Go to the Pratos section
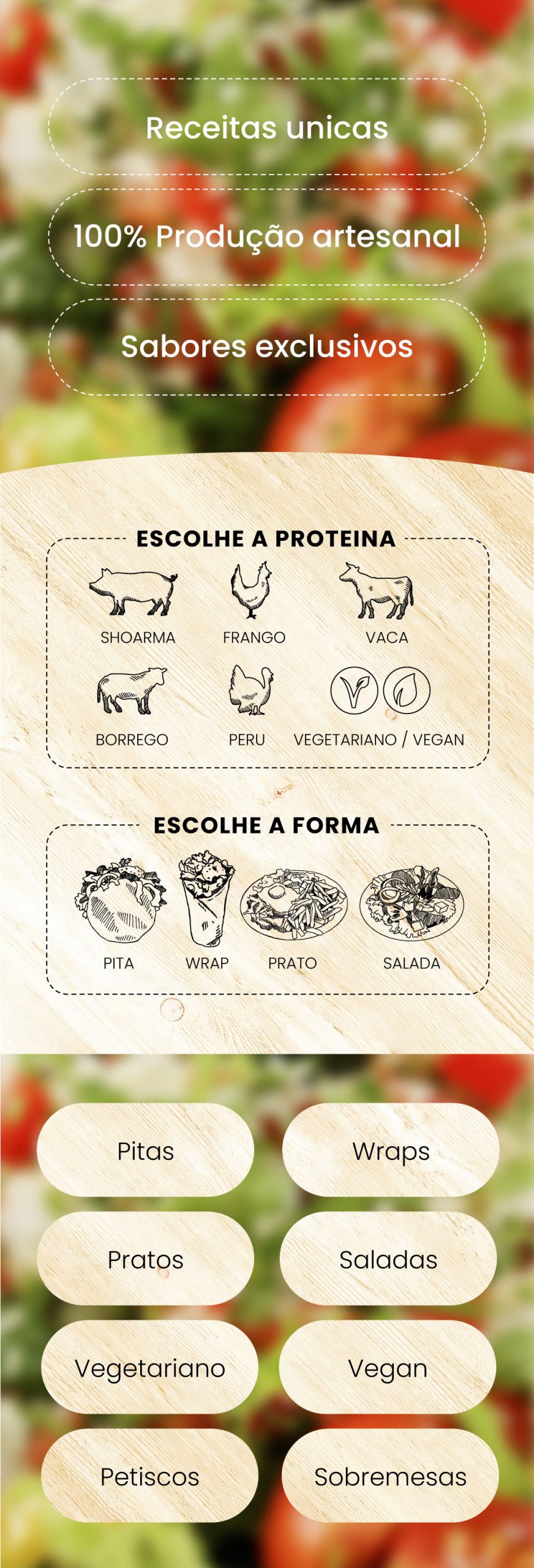534x1568 pixels. 145,1259
